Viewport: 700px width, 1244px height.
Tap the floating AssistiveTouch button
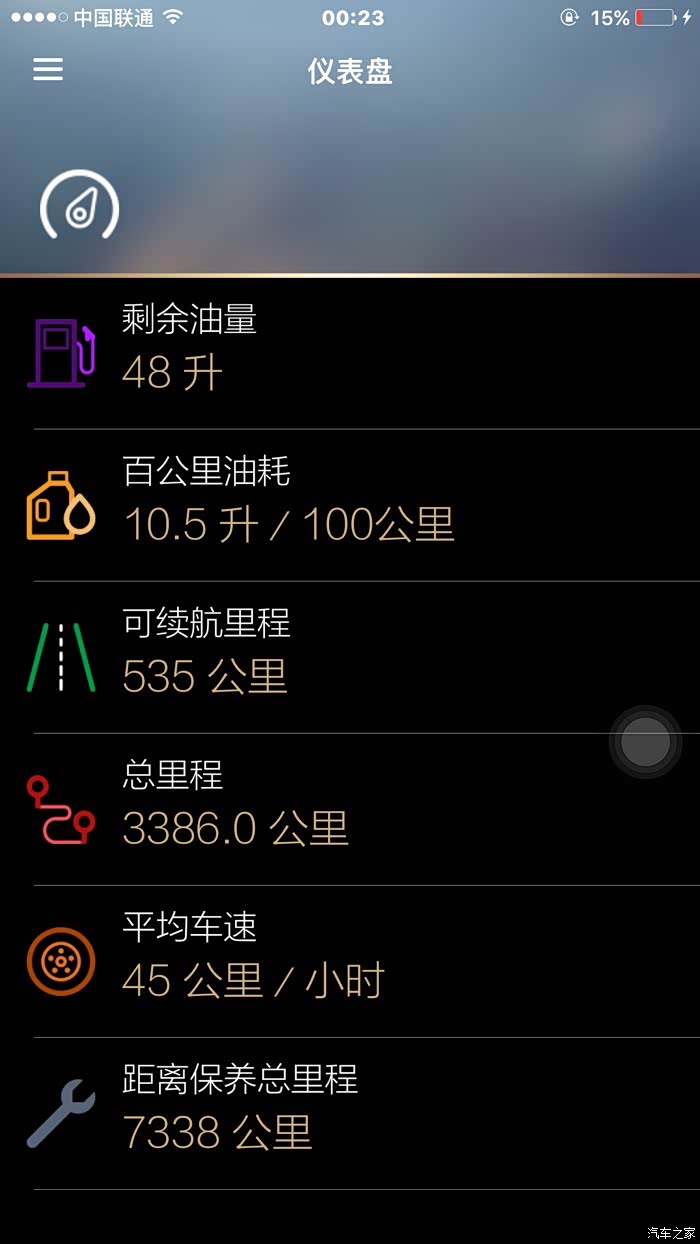point(645,742)
